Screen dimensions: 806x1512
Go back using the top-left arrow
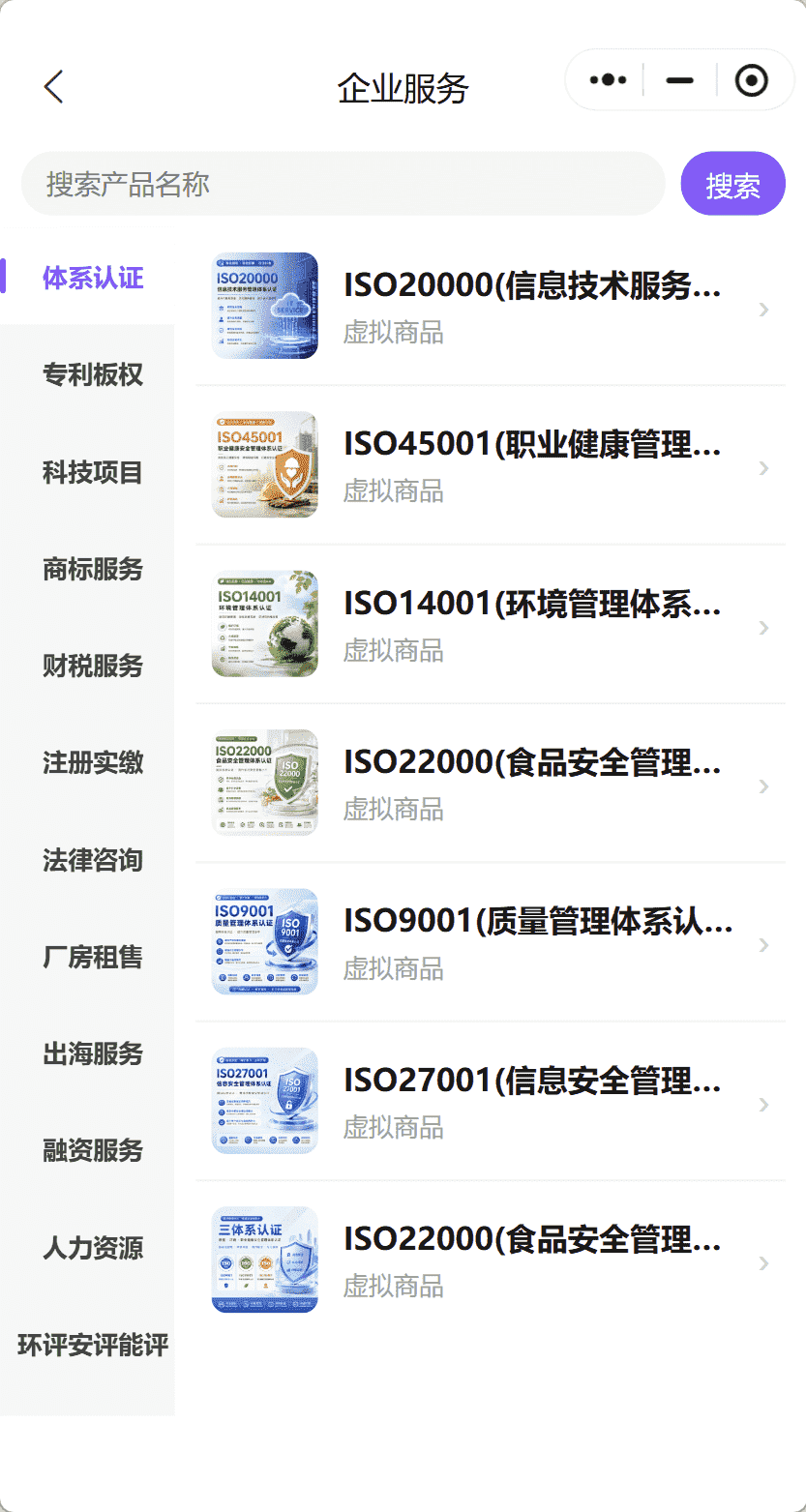[x=53, y=87]
